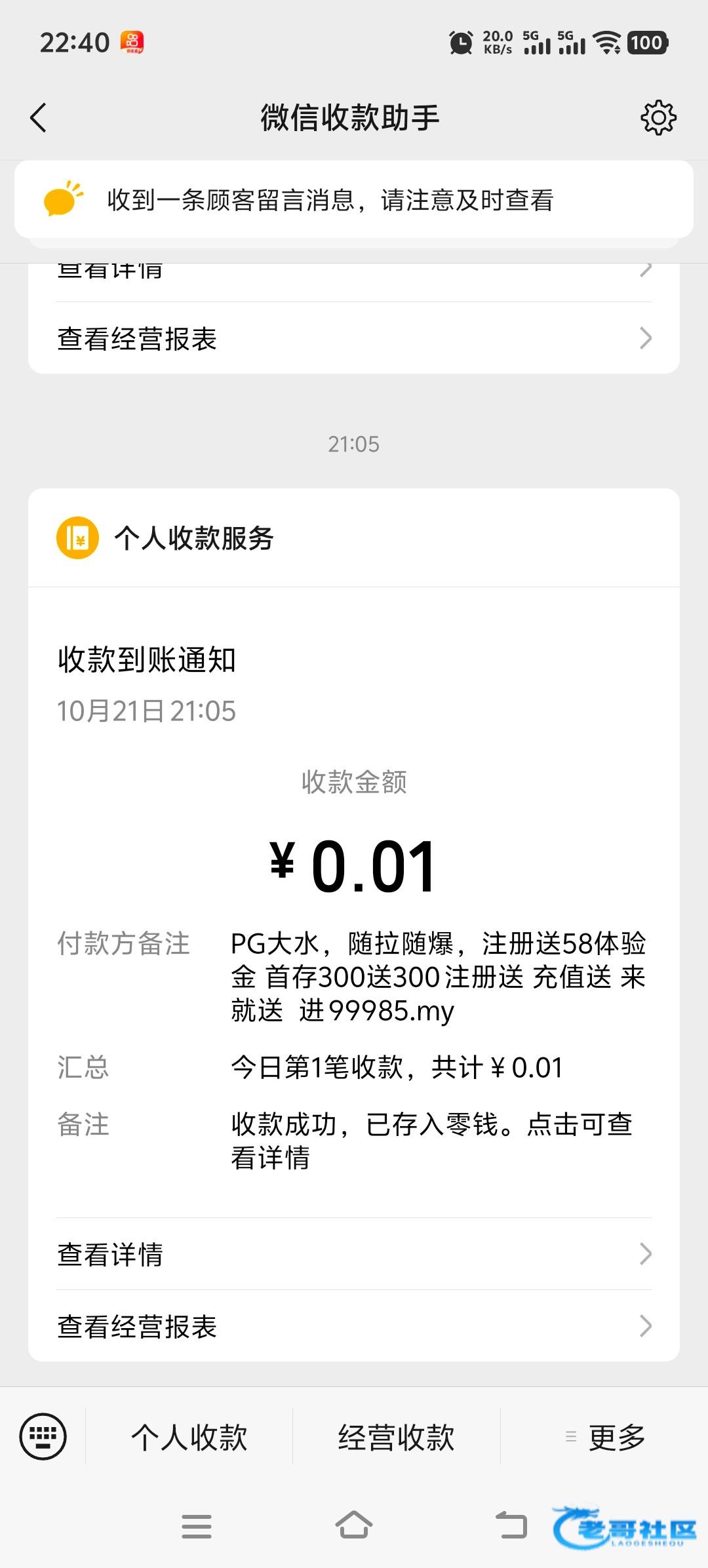708x1568 pixels.
Task: Open 查看经营报表 under the ¥0.01 payment notice
Action: pyautogui.click(x=354, y=1326)
